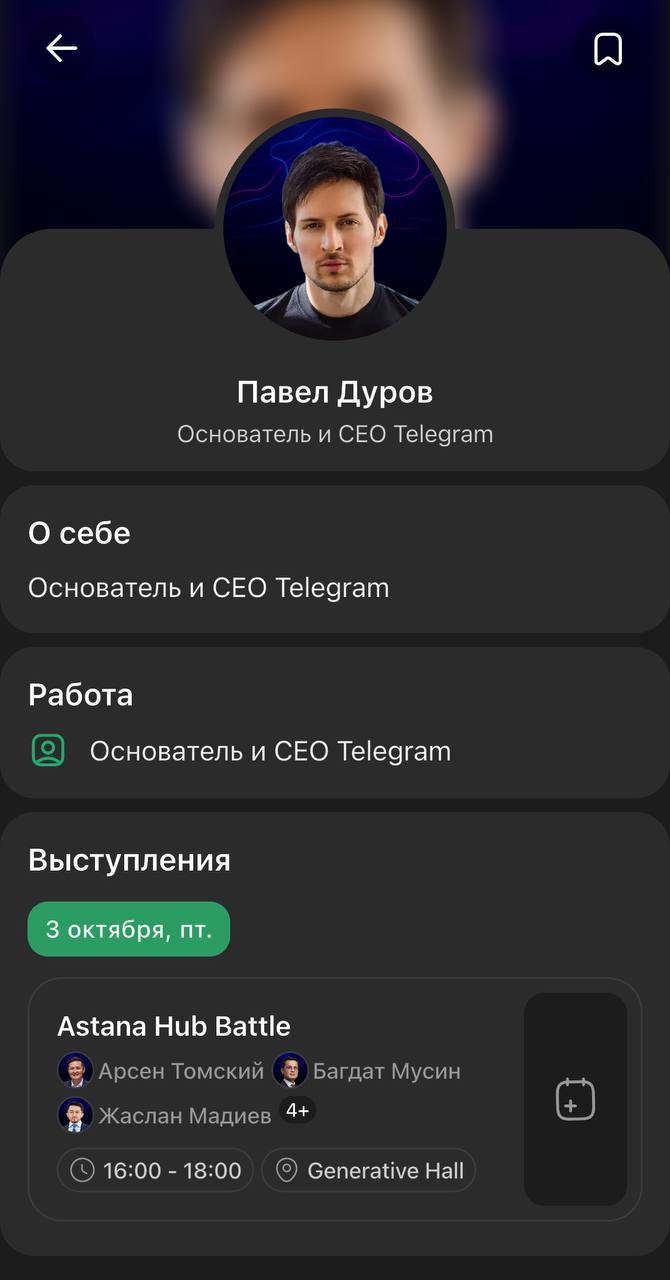Show the 4+ more speakers
The width and height of the screenshot is (670, 1280).
[x=297, y=1110]
